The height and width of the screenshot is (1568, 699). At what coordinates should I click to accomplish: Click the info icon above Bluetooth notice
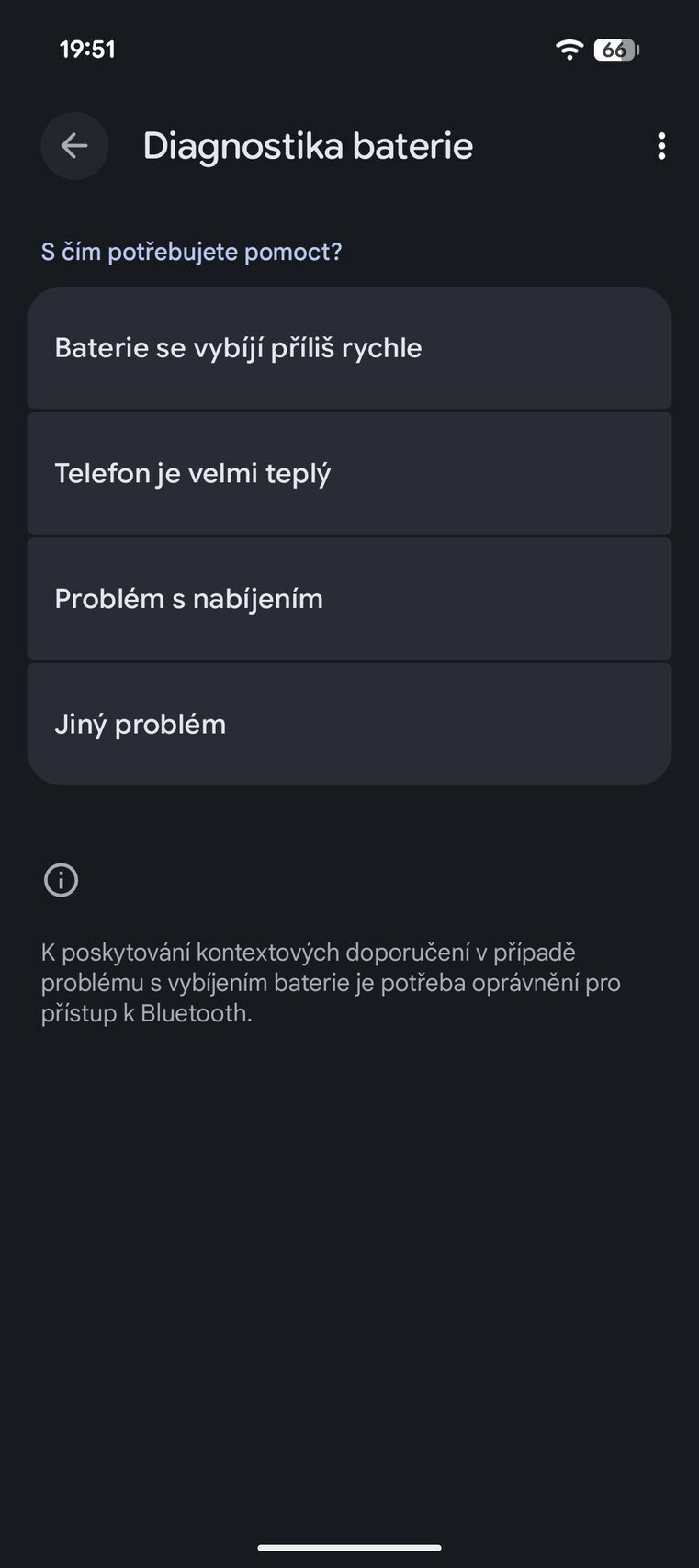point(61,879)
